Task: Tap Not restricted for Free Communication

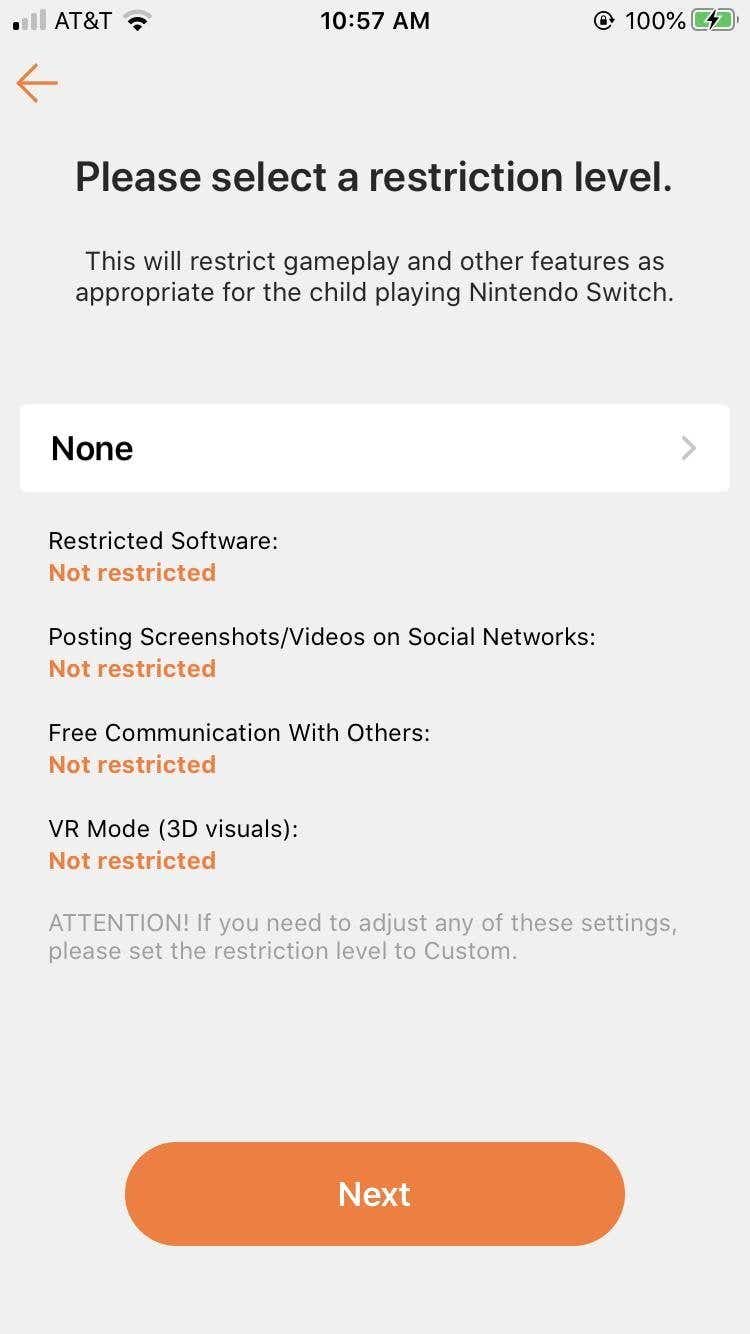Action: point(132,764)
